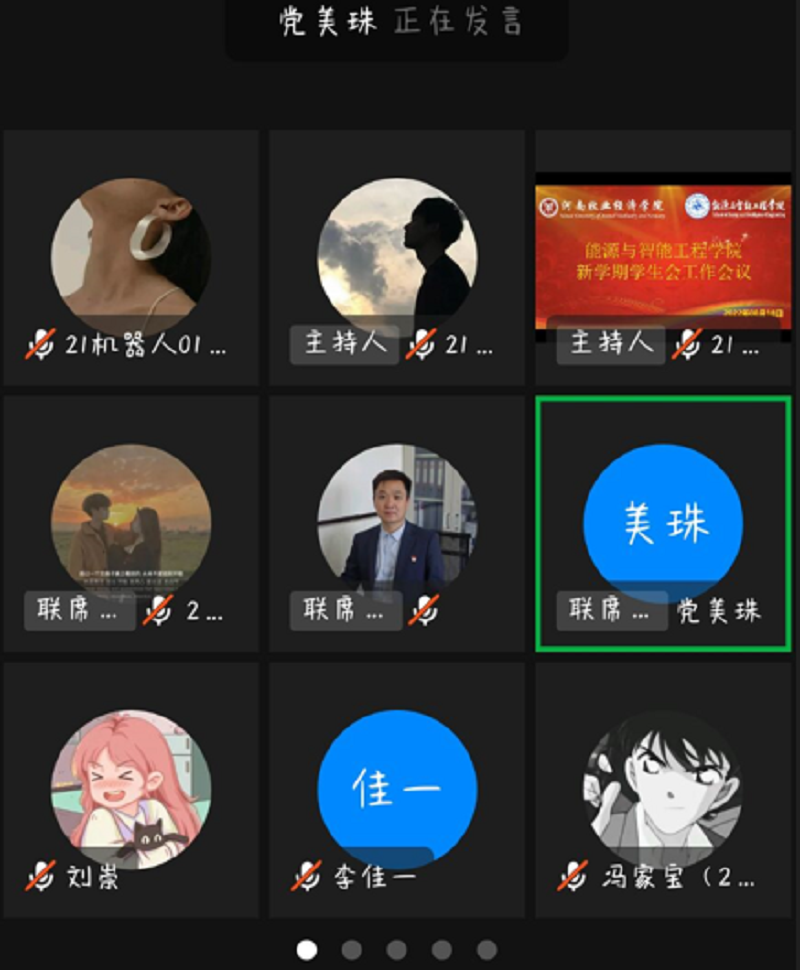Jump to the last page indicator dot
Screen dimensions: 800x970
487,948
